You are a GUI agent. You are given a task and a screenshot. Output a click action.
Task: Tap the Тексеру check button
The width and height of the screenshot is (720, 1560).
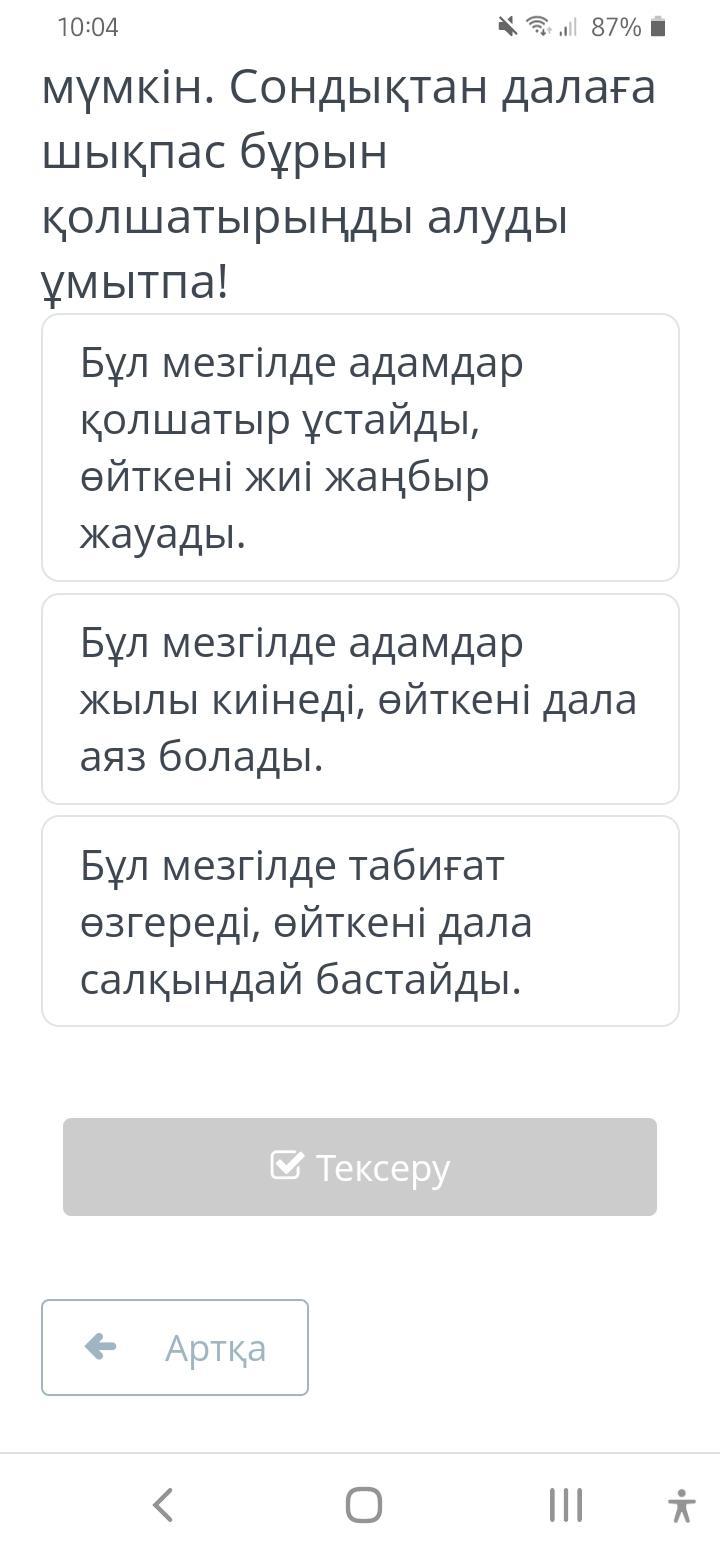coord(360,1167)
